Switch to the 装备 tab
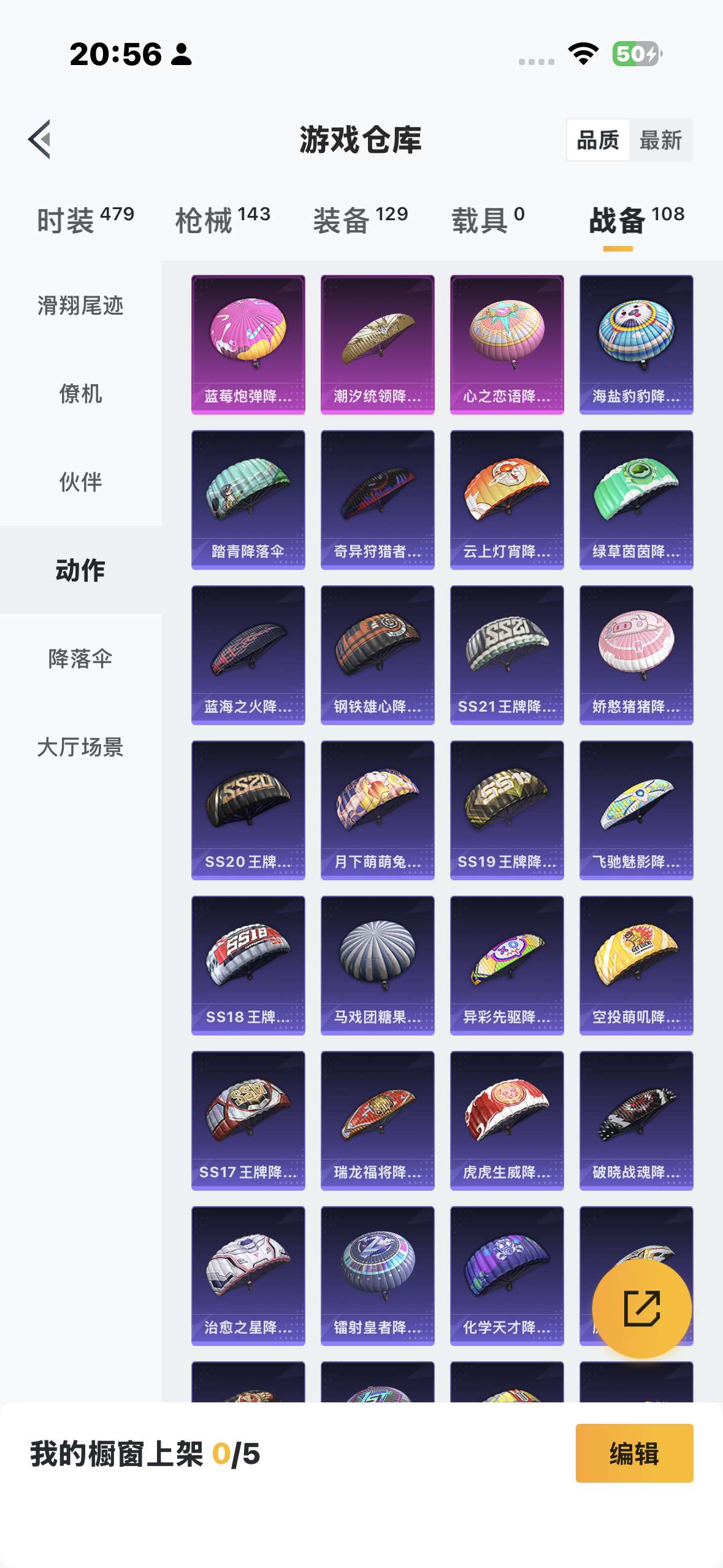 361,220
